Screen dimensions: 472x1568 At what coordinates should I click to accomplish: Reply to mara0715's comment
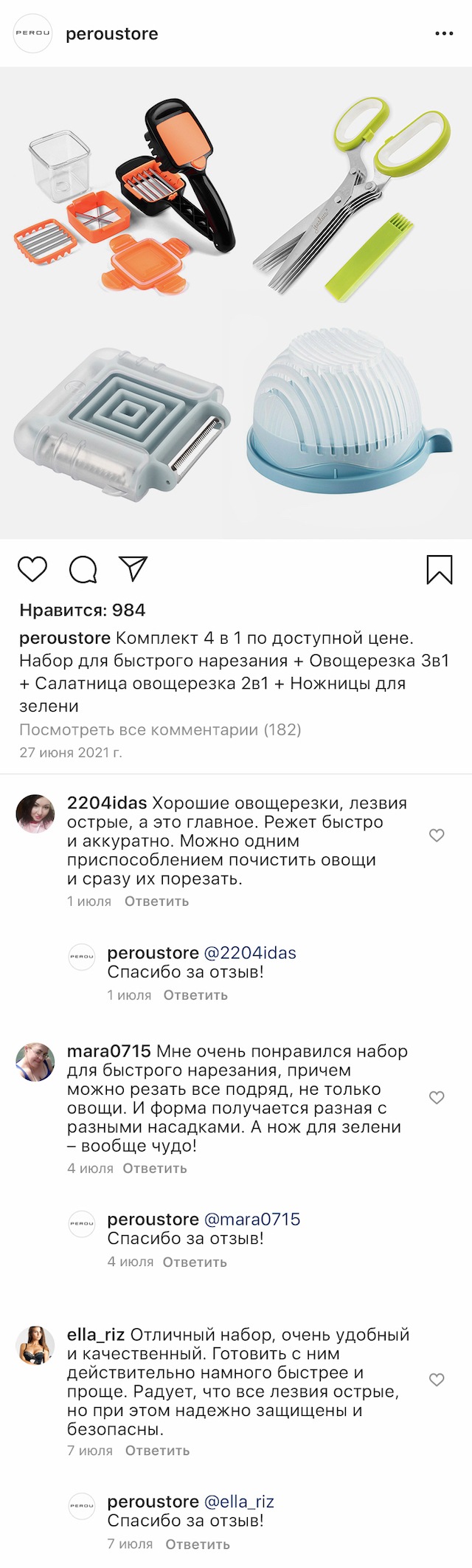pos(155,1168)
